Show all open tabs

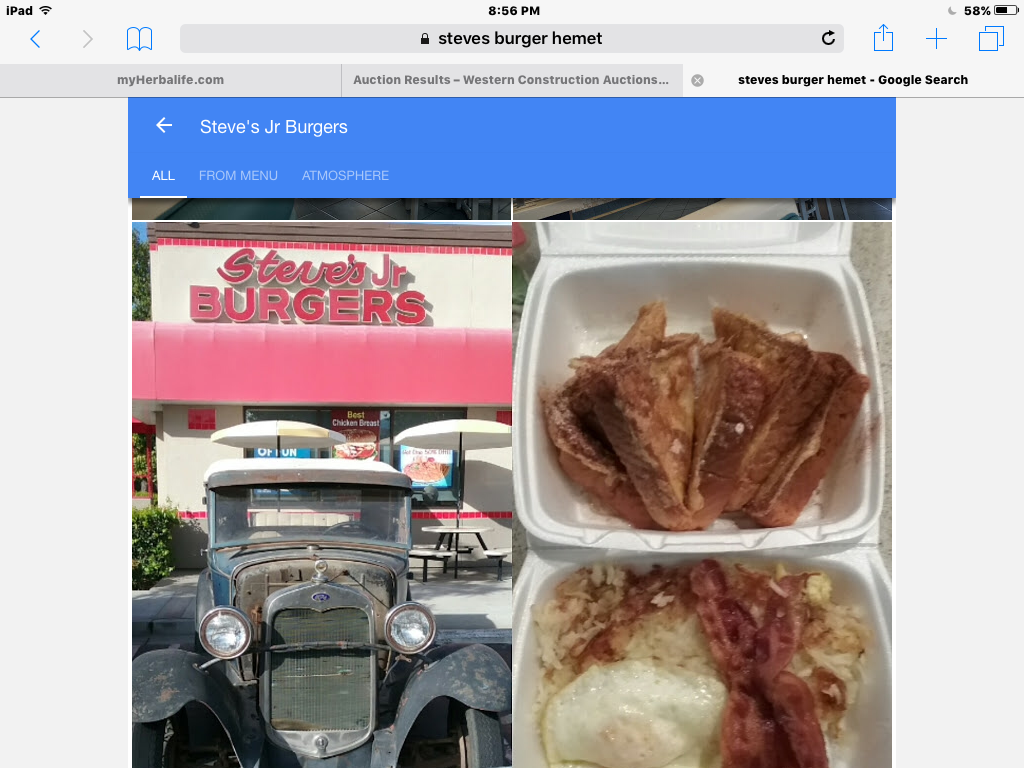[x=991, y=39]
